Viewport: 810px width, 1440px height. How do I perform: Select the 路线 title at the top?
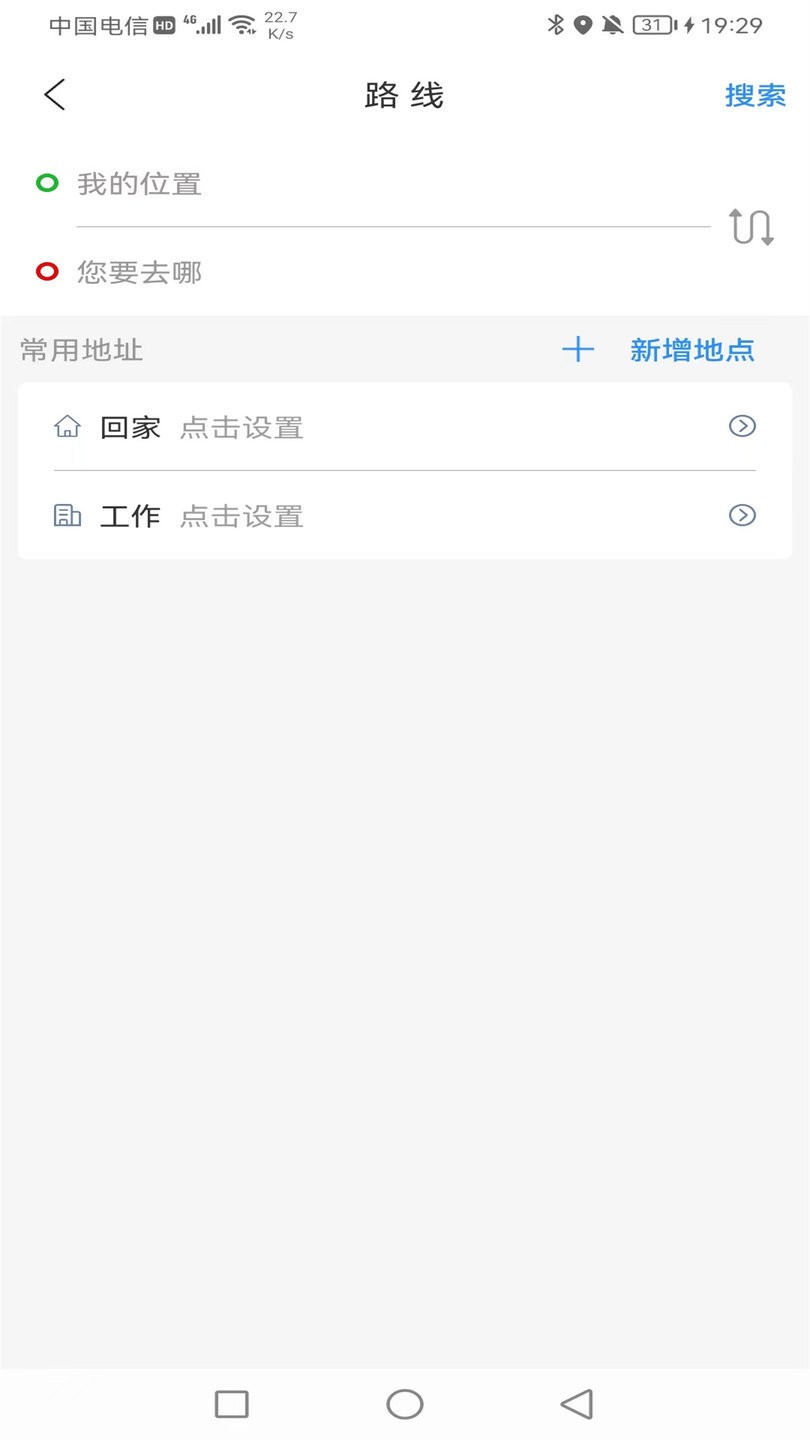pyautogui.click(x=404, y=94)
